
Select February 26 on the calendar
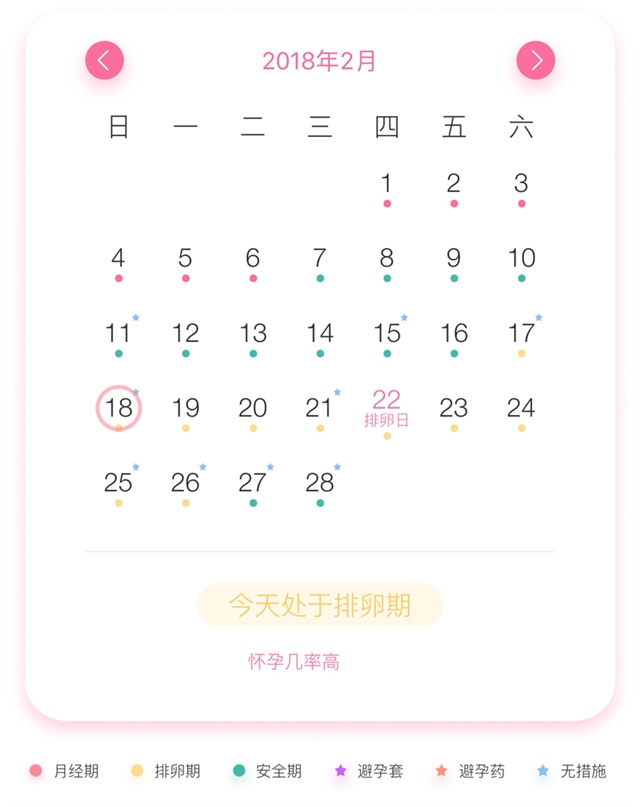186,483
